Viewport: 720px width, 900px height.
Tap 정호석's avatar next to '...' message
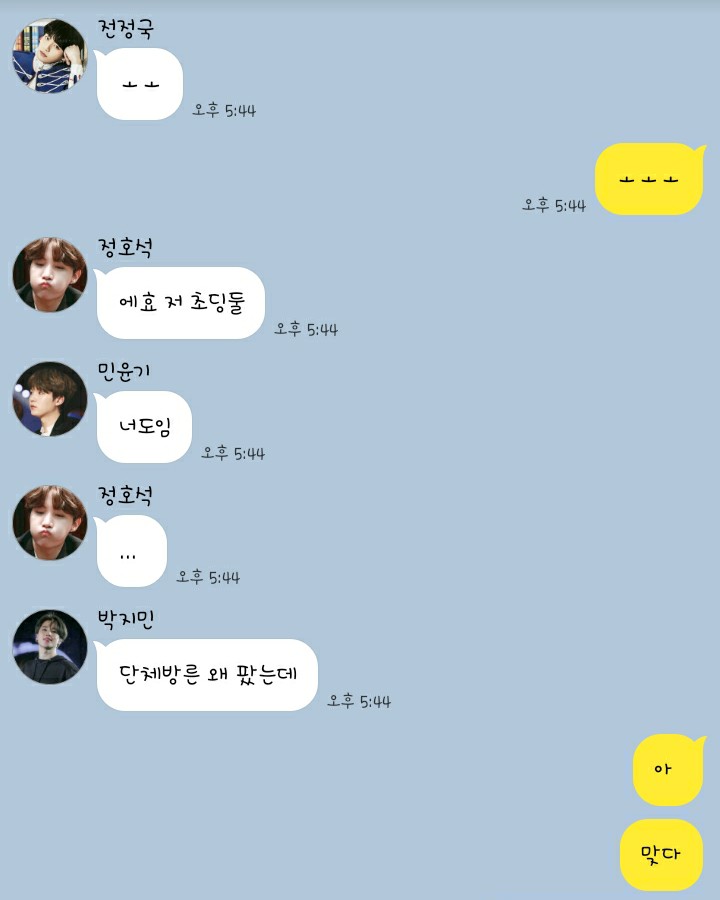pyautogui.click(x=50, y=523)
